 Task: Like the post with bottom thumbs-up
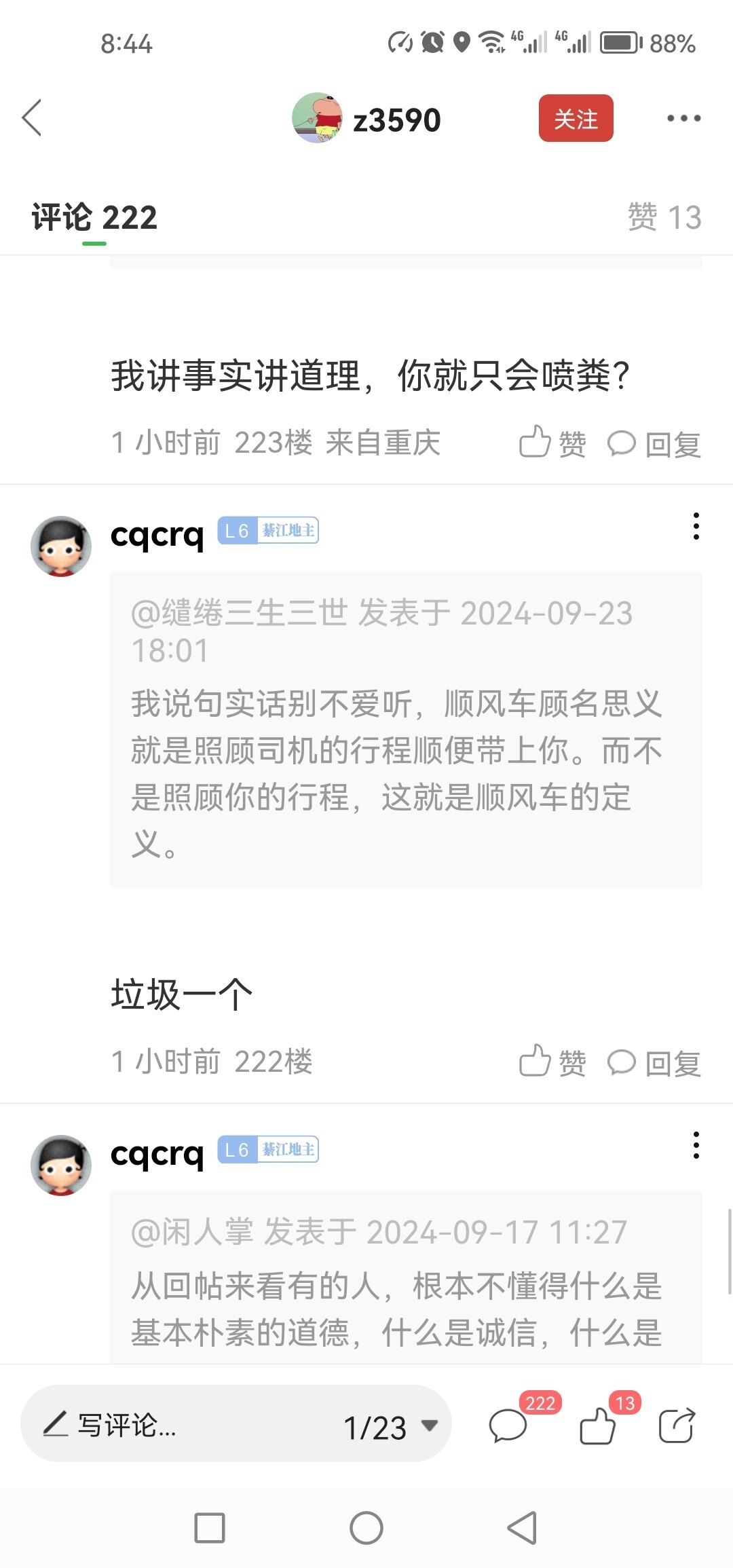tap(598, 1425)
